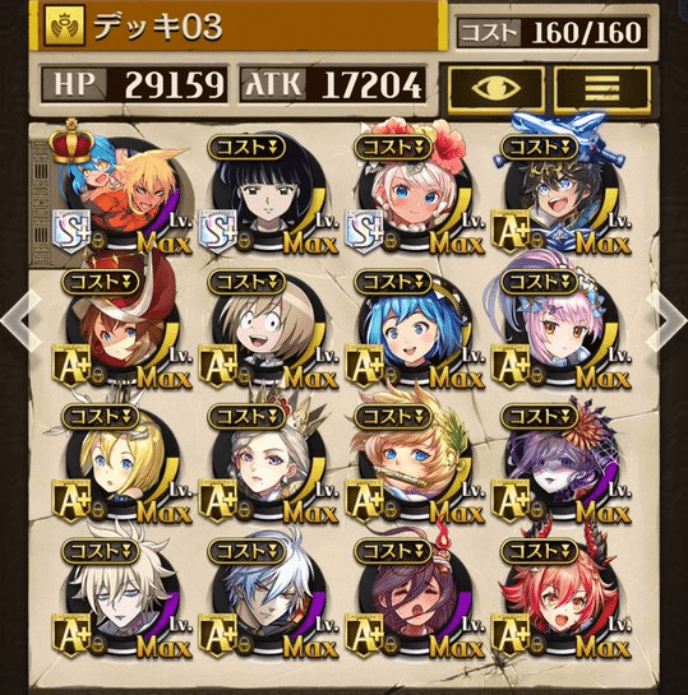Open the hamburger menu button

click(602, 89)
